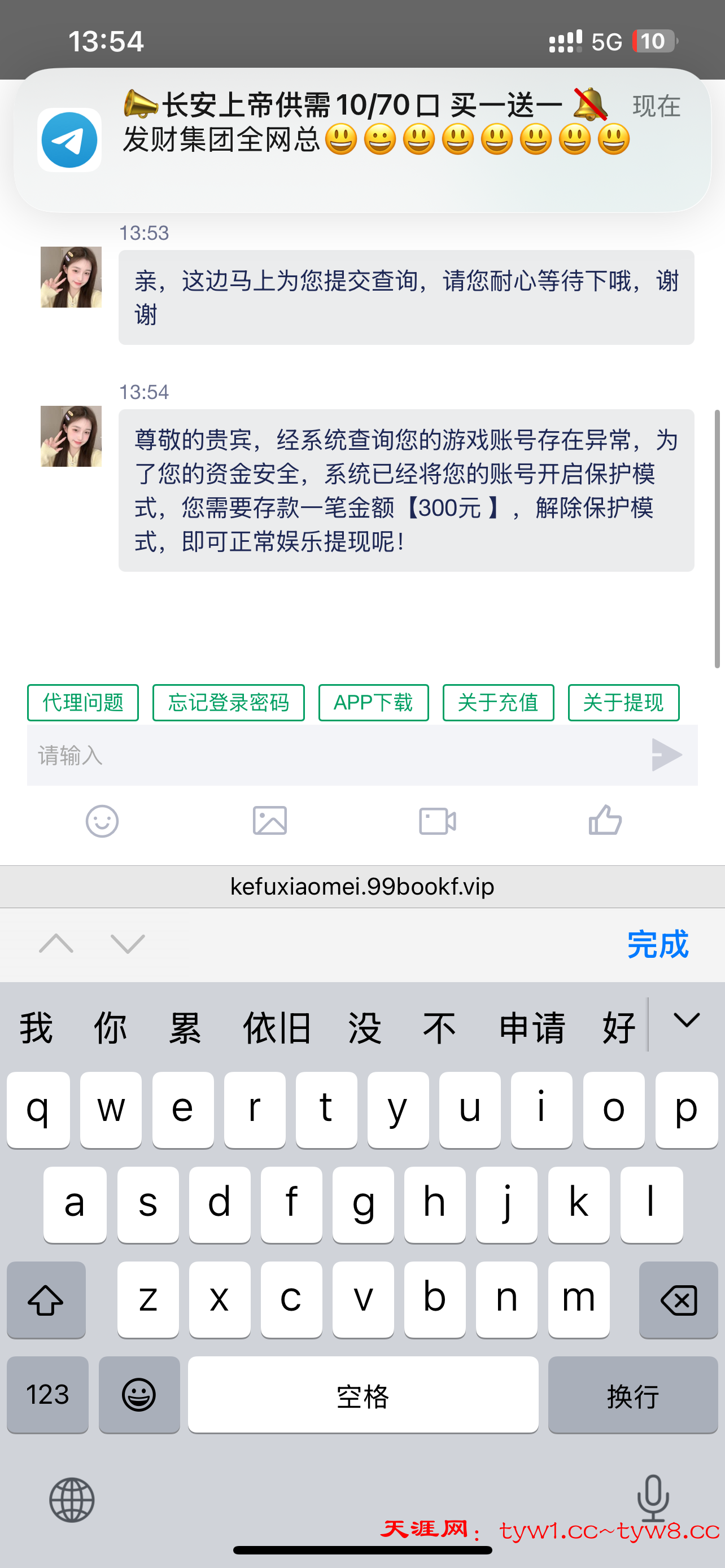The image size is (725, 1568).
Task: Tap the 忘记登录密码 chip
Action: [x=228, y=702]
